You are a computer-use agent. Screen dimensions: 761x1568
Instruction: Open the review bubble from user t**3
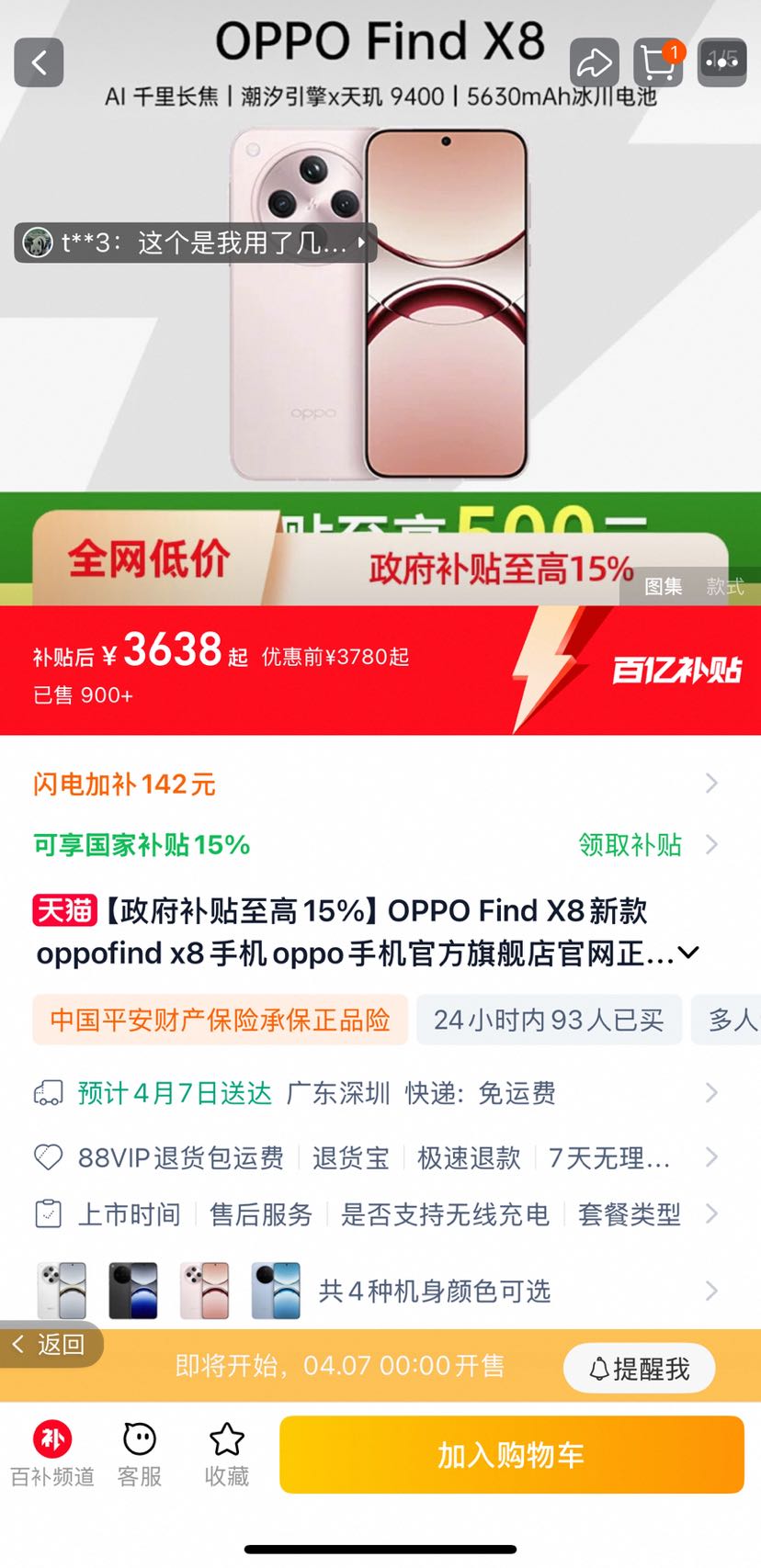pos(195,243)
